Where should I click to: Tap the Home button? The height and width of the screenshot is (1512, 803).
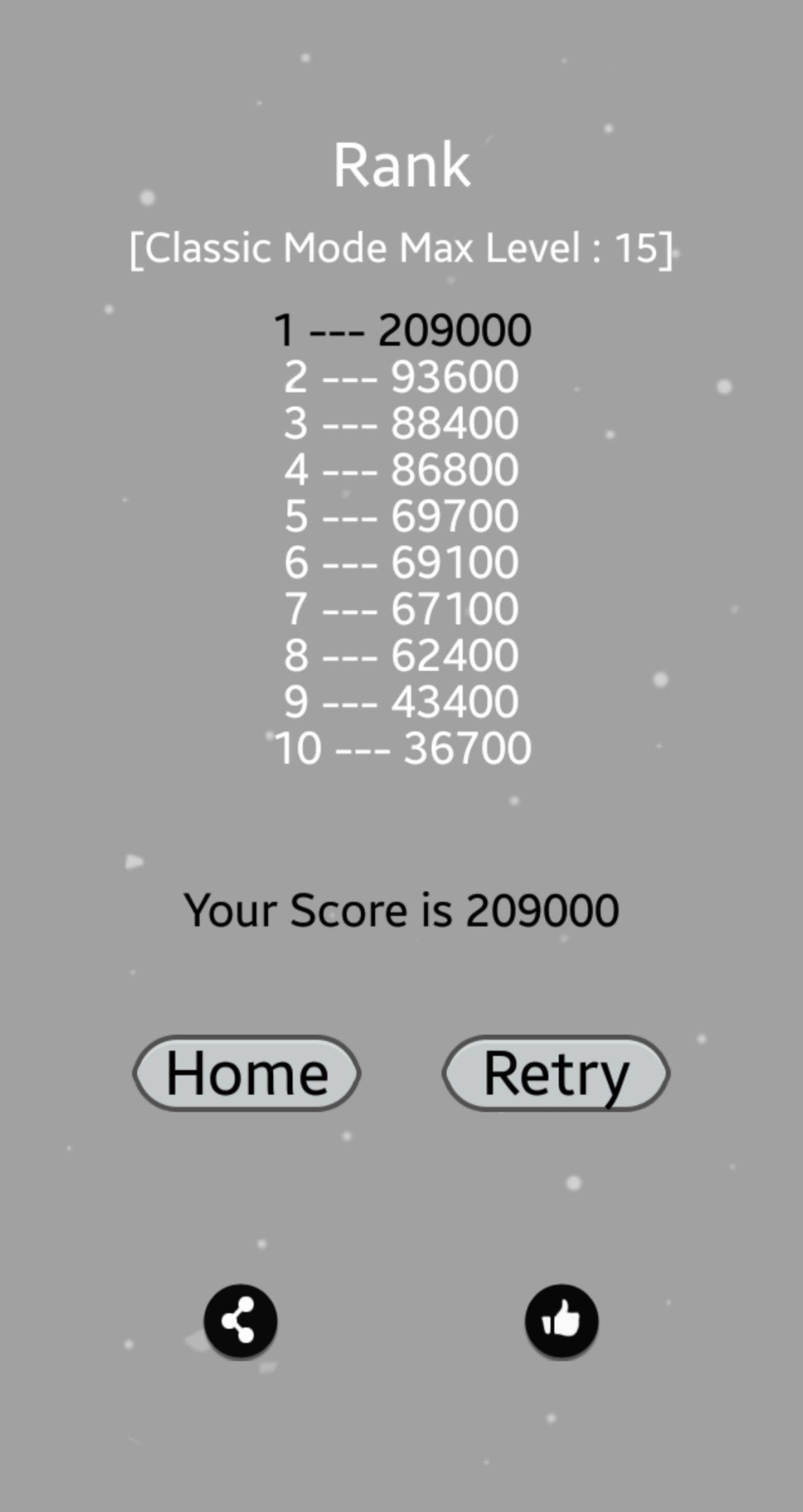(x=246, y=1073)
